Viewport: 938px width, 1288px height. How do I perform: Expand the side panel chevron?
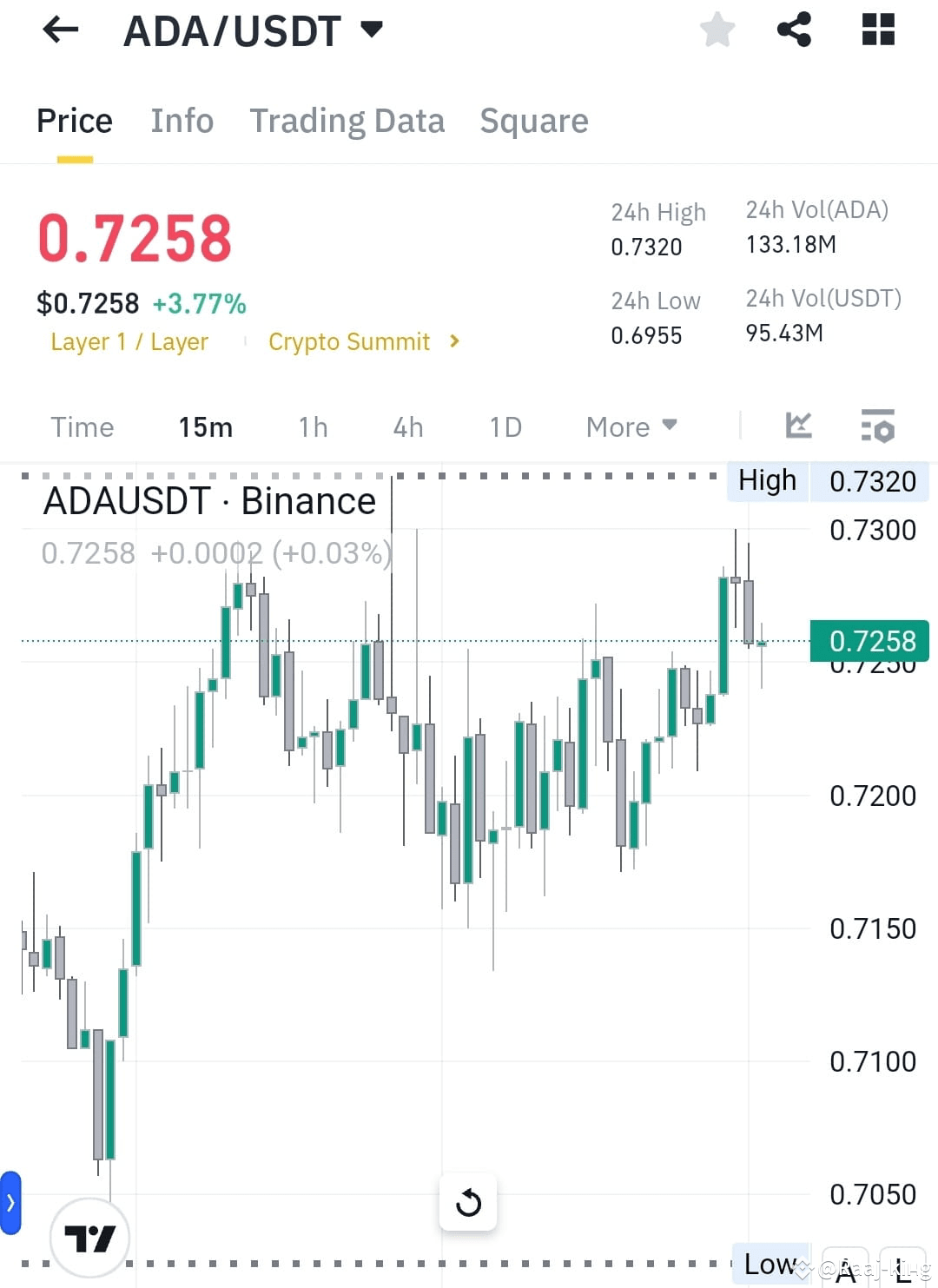(10, 1203)
